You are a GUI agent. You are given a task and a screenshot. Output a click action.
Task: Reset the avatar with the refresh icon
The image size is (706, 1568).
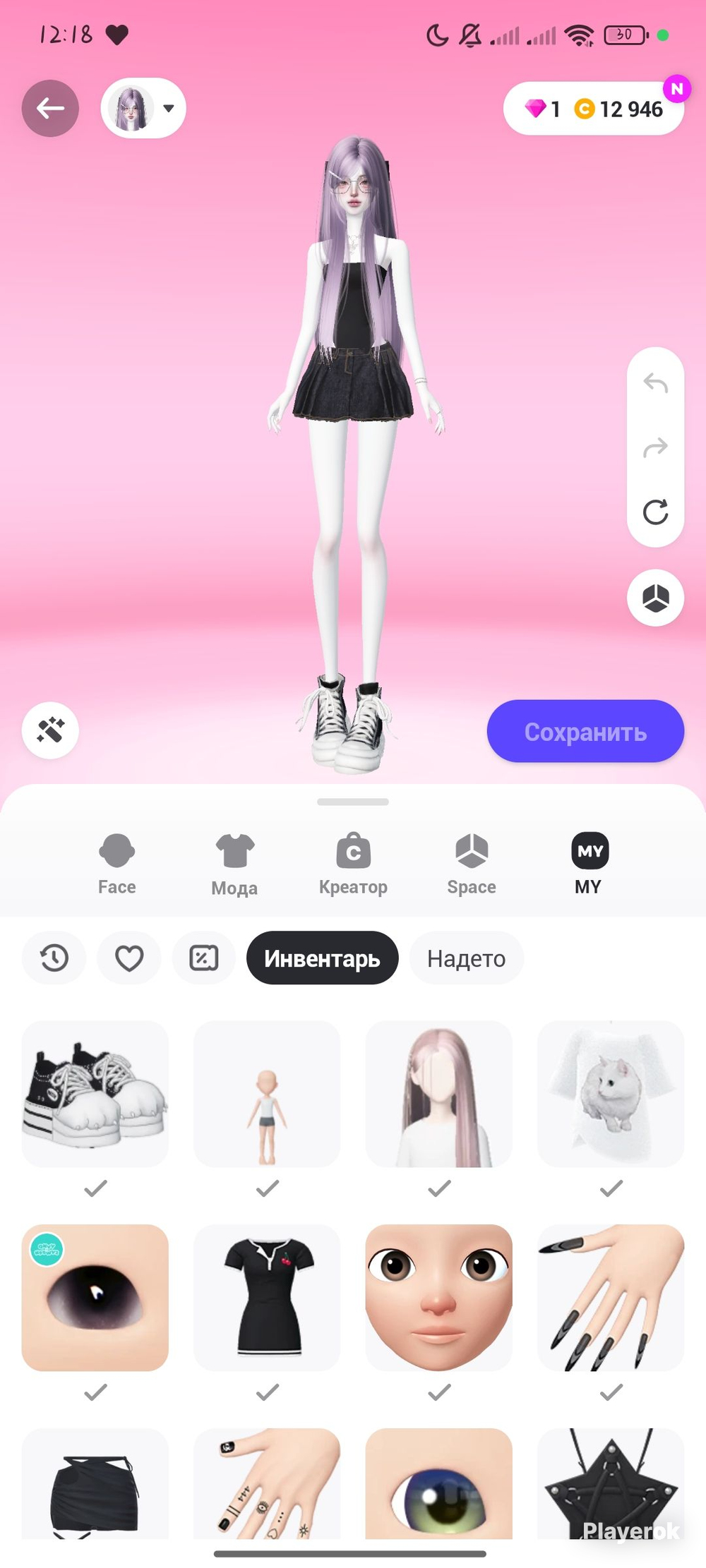pyautogui.click(x=655, y=512)
